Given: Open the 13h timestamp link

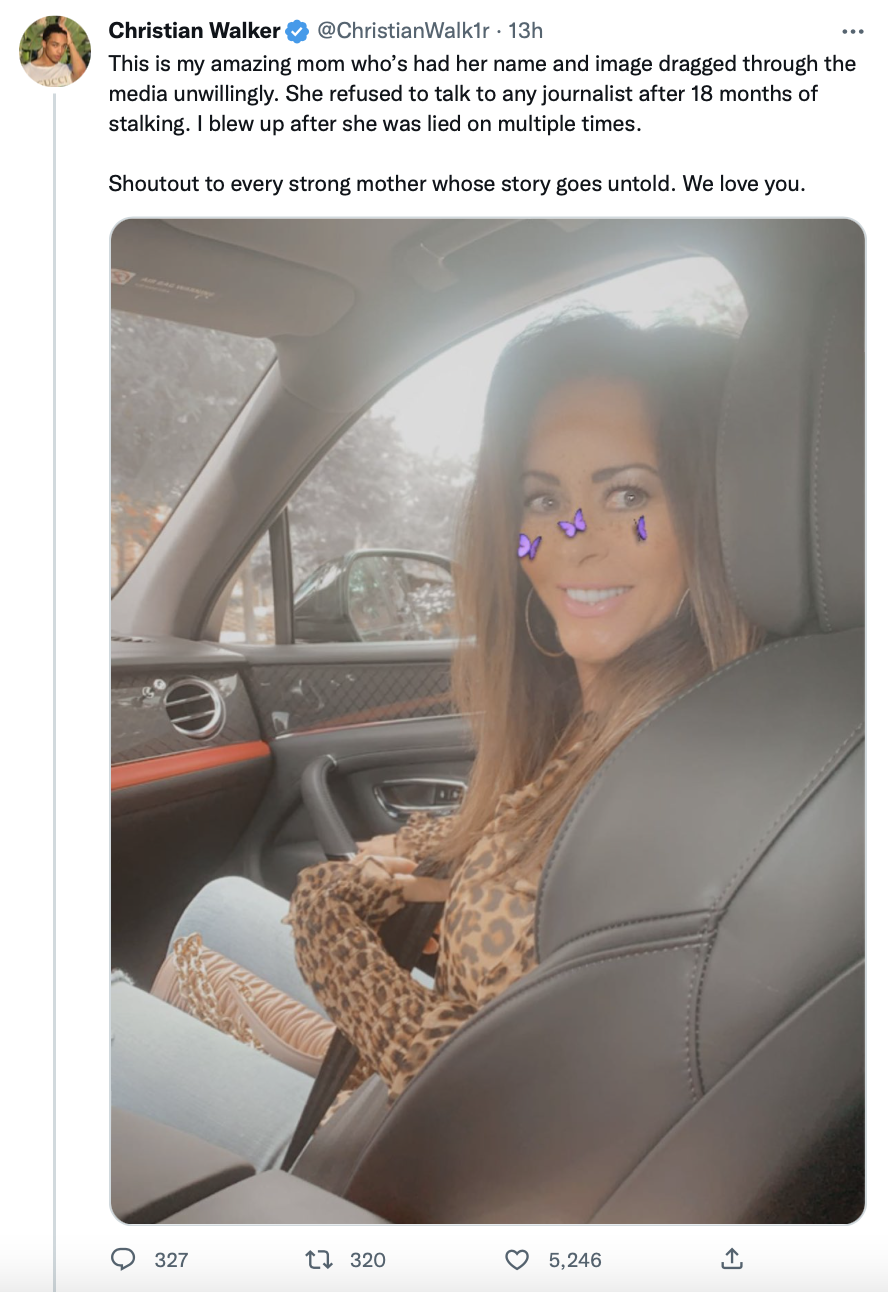Looking at the screenshot, I should point(526,31).
